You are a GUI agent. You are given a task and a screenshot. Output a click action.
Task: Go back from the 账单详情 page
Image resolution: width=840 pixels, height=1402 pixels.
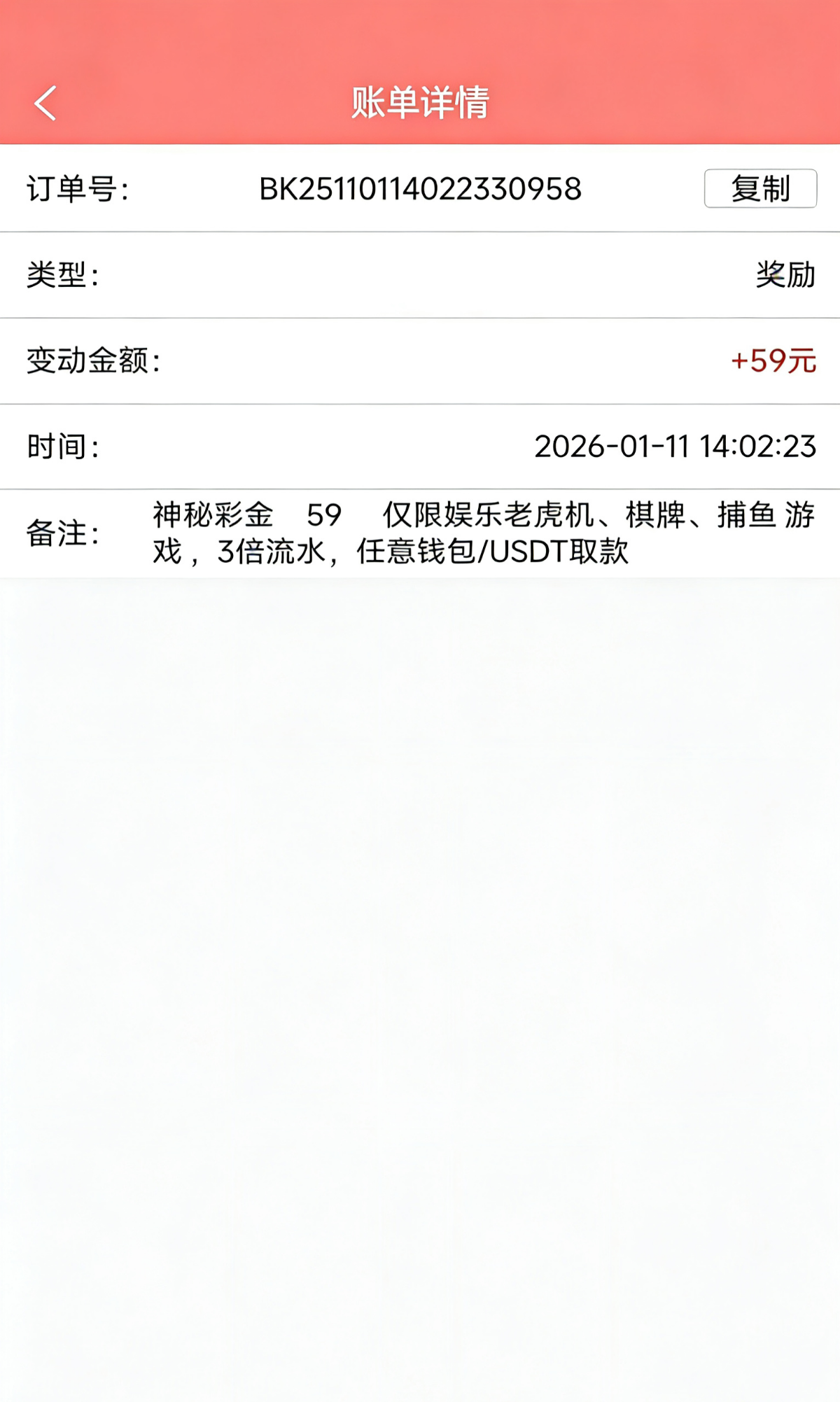tap(45, 104)
